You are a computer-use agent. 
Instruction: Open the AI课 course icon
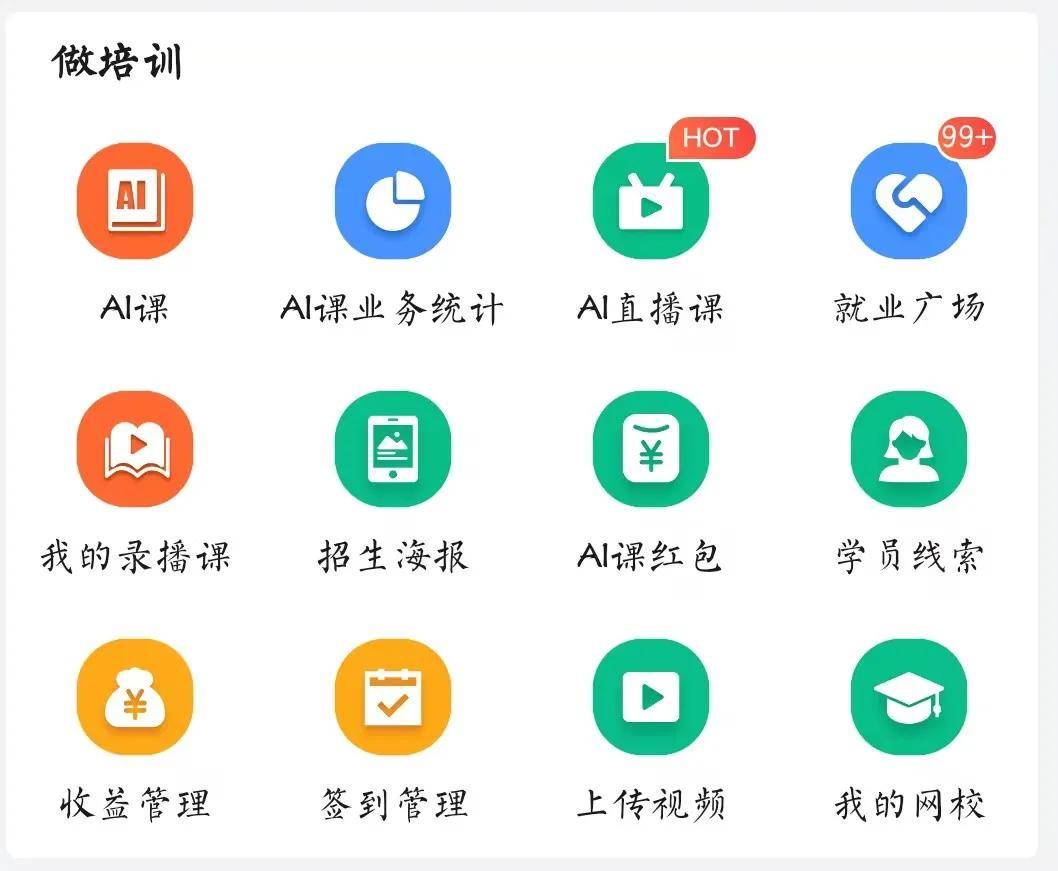[135, 201]
